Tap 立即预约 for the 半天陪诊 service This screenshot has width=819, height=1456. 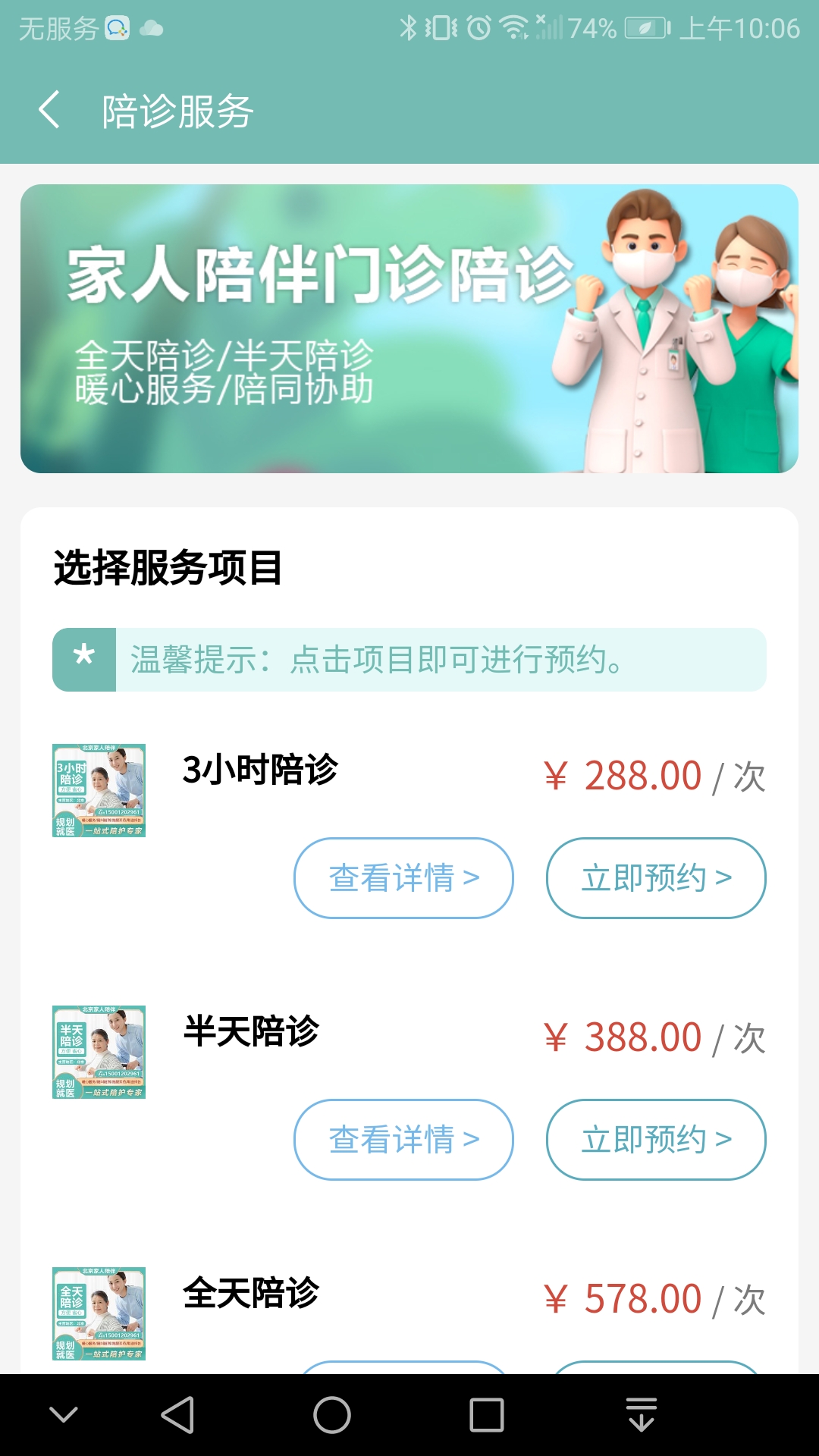(x=657, y=1140)
